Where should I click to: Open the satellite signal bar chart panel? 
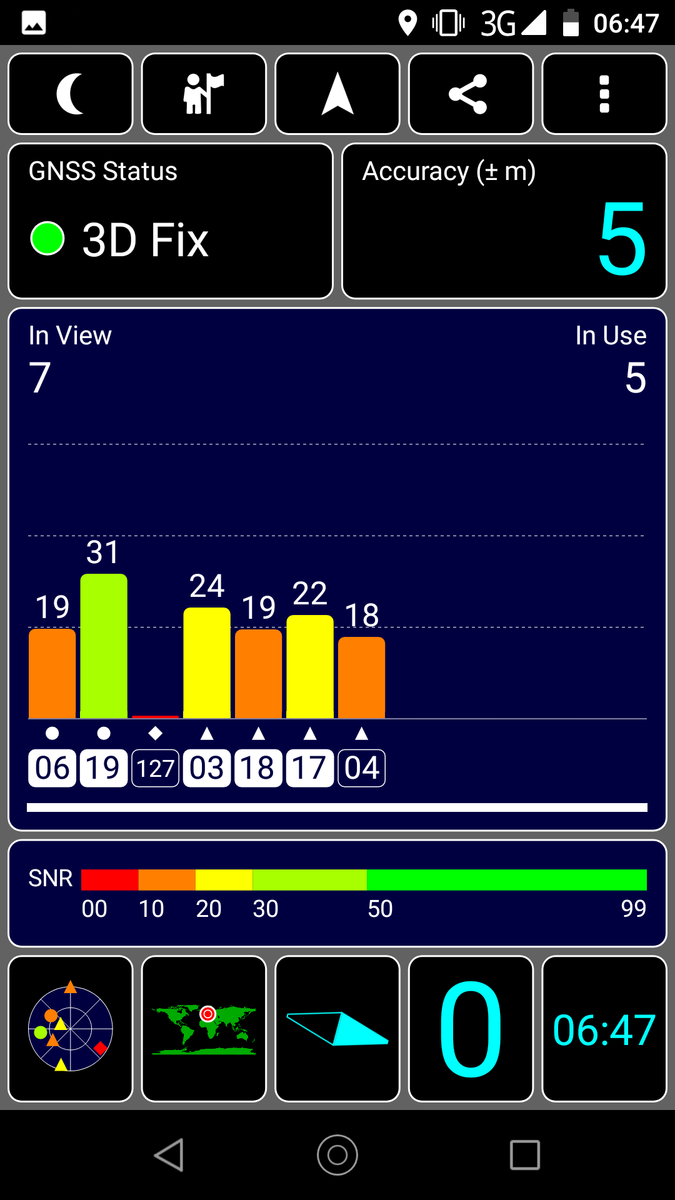(337, 569)
